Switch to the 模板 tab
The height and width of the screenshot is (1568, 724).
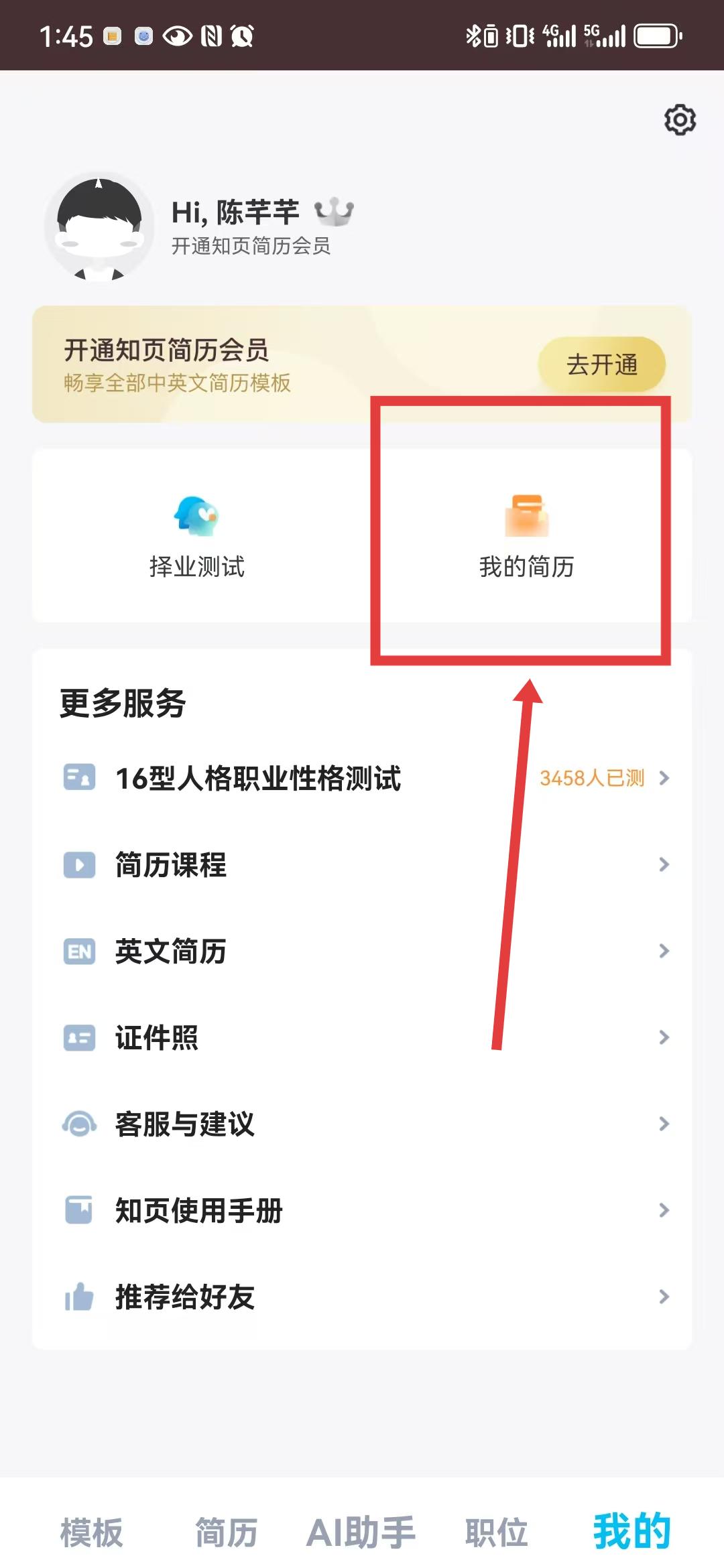pos(92,1532)
